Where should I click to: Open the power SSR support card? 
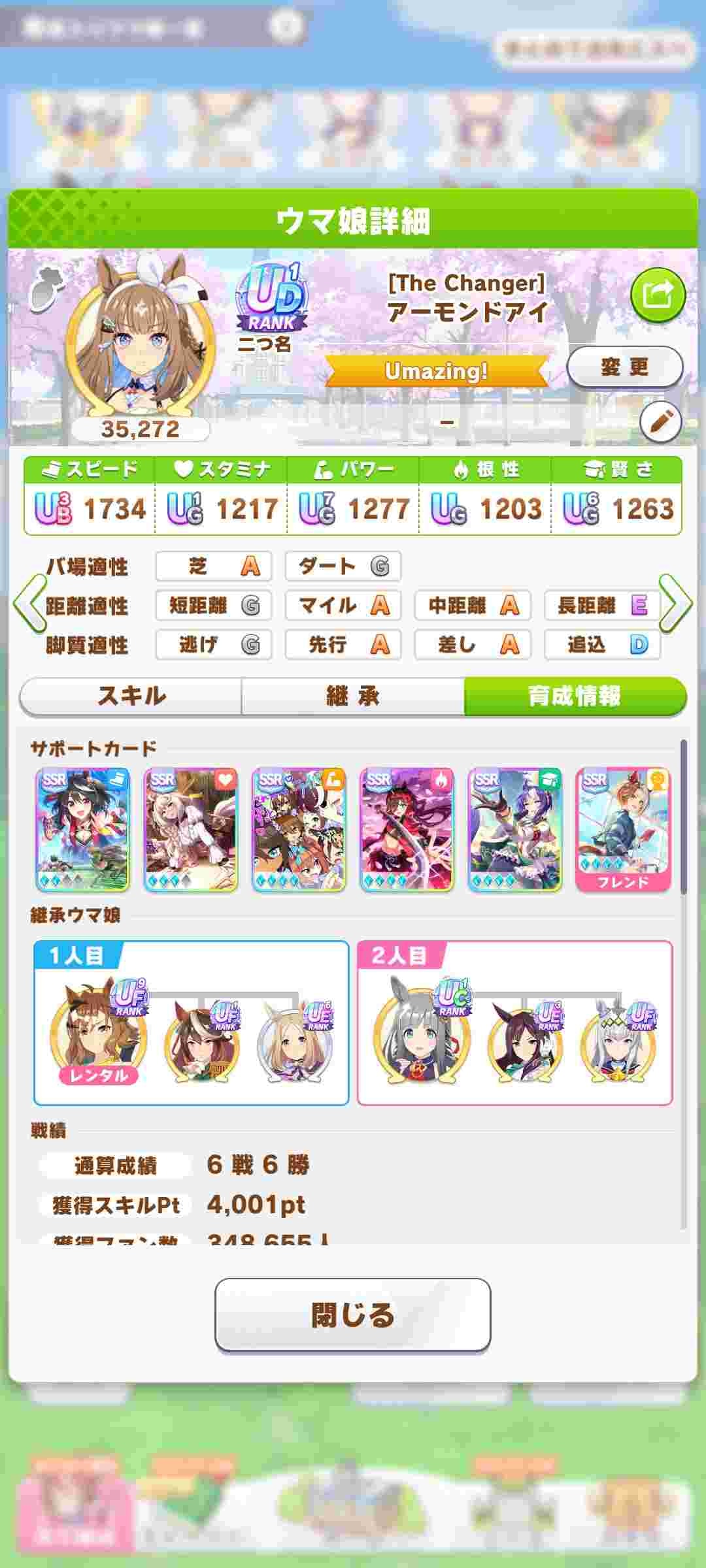(299, 830)
